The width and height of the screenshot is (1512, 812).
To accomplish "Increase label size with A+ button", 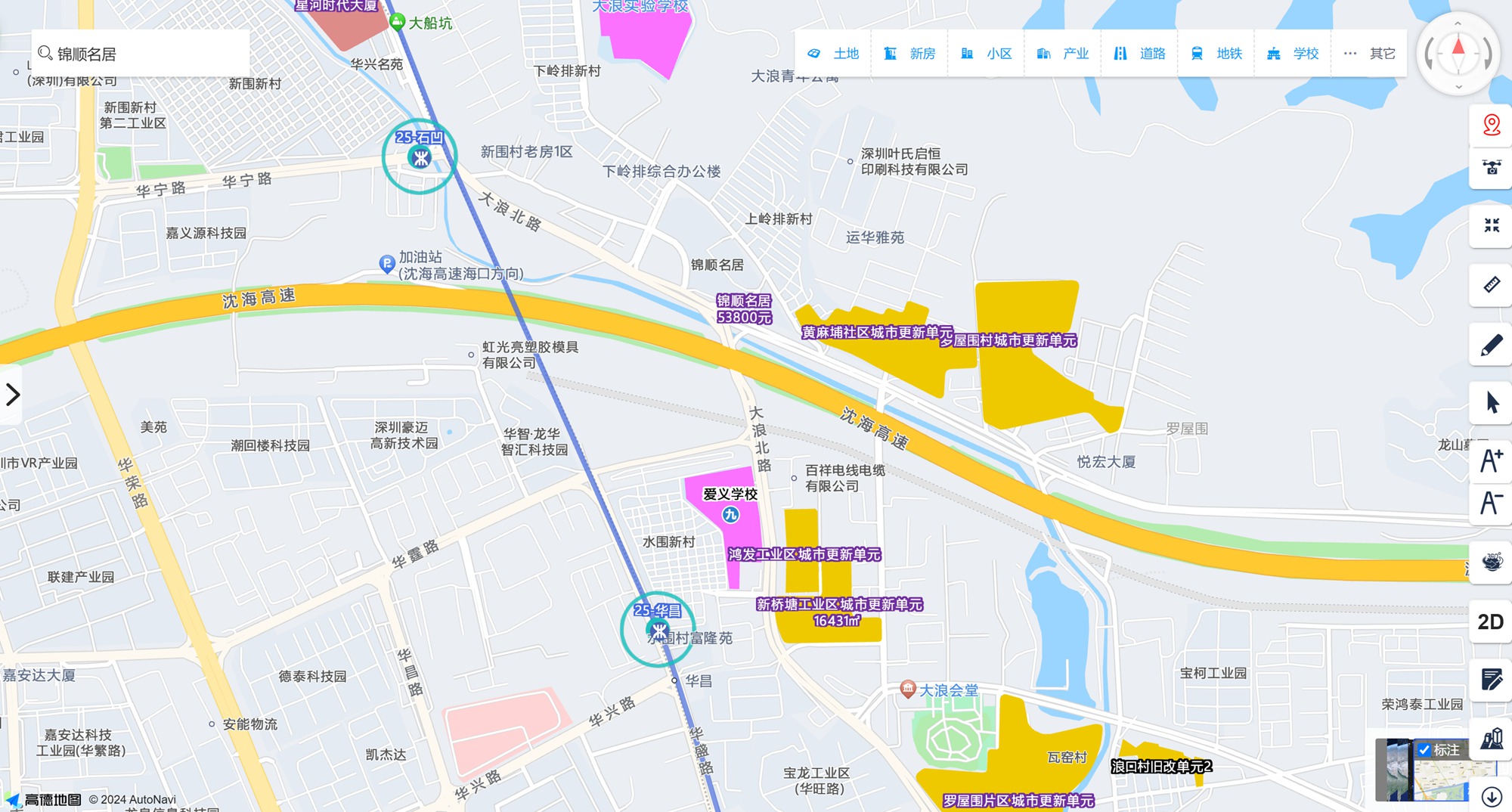I will coord(1491,460).
